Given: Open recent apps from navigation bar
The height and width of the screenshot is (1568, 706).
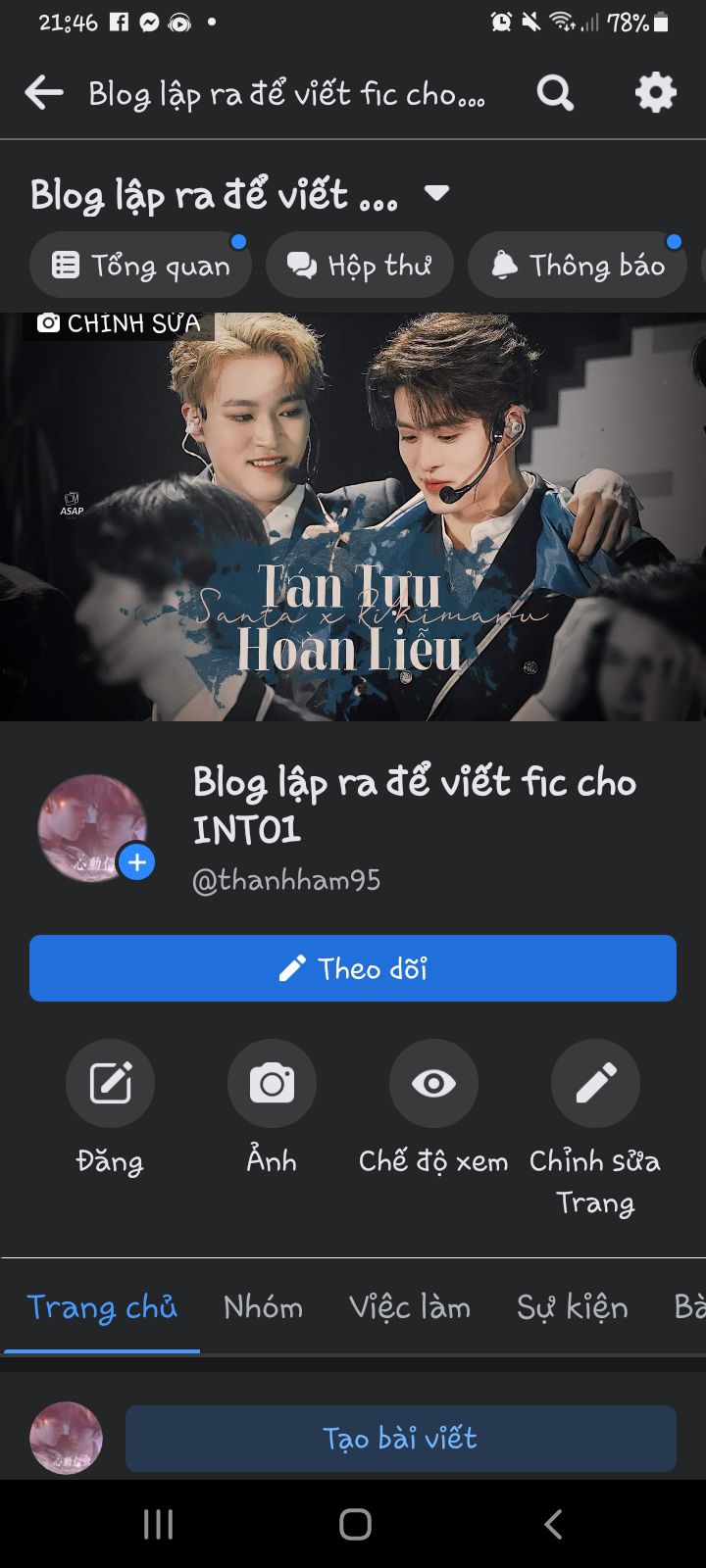Looking at the screenshot, I should pyautogui.click(x=158, y=1524).
